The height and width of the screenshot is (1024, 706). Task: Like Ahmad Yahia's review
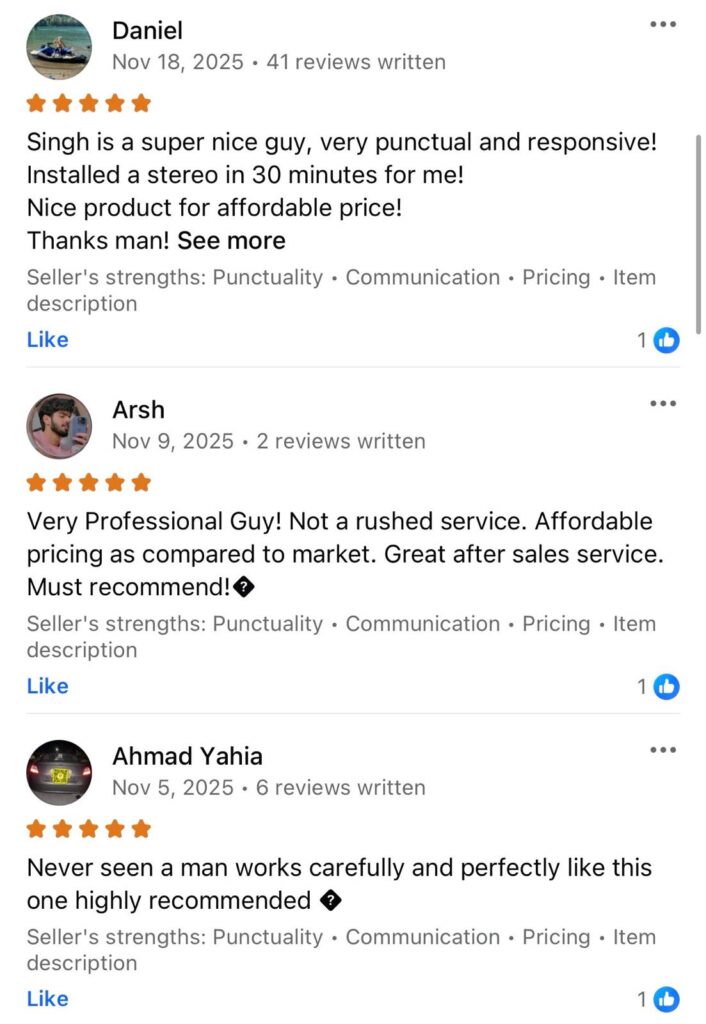point(47,999)
